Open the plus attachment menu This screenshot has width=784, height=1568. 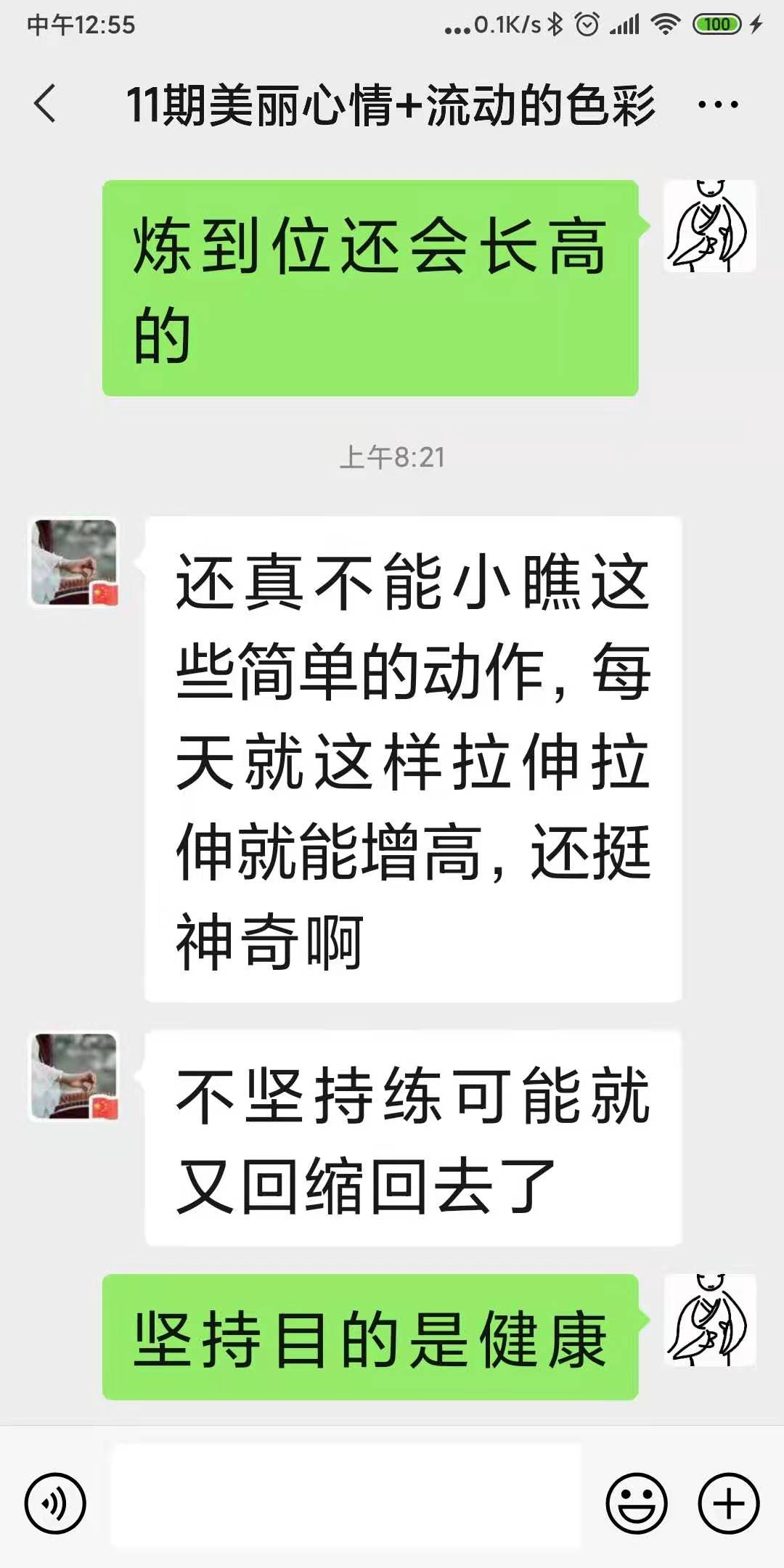click(729, 1503)
